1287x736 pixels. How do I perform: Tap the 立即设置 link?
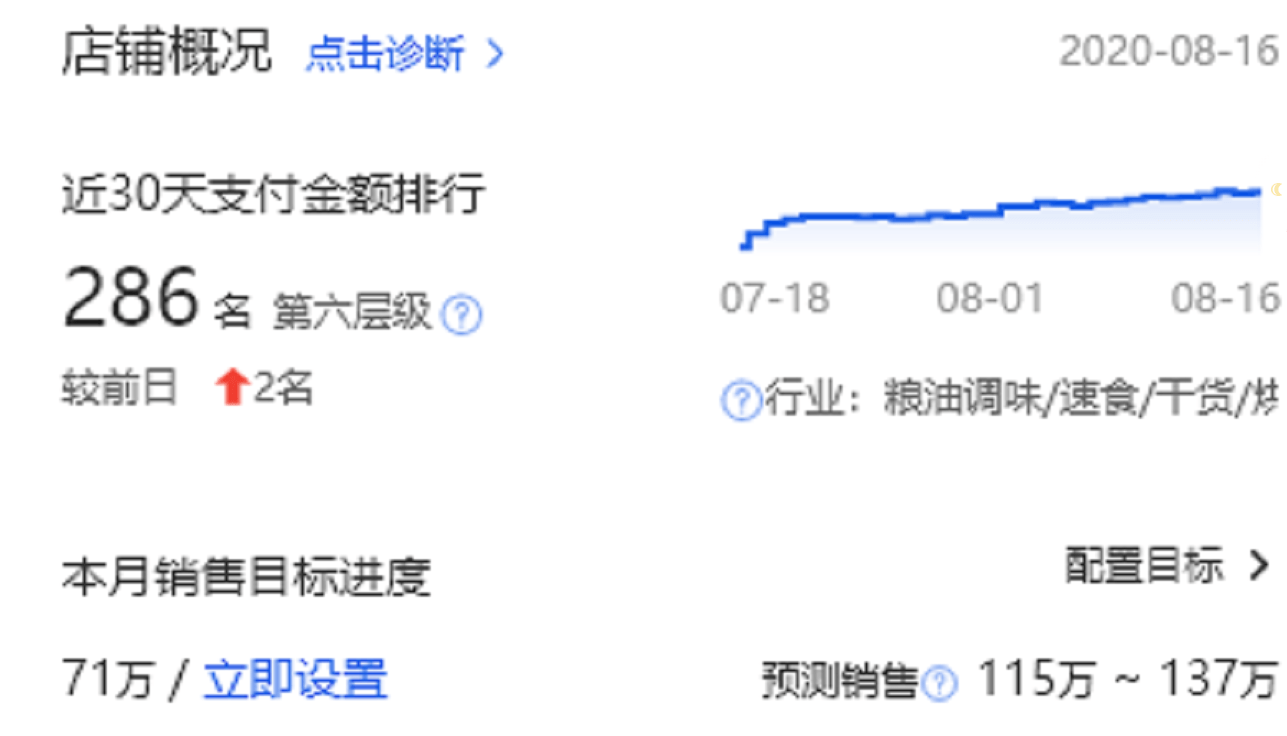(x=295, y=680)
